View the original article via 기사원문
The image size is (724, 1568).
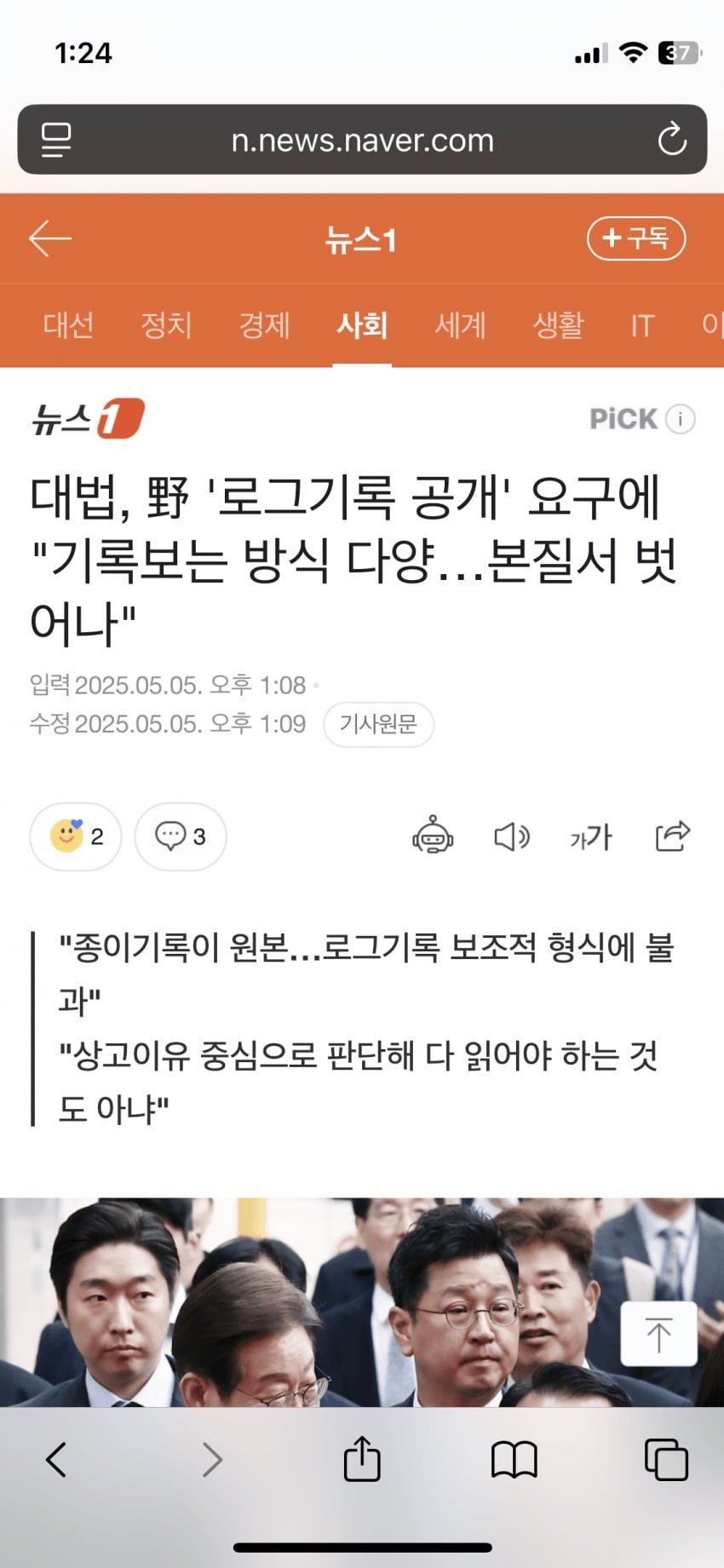(x=378, y=724)
